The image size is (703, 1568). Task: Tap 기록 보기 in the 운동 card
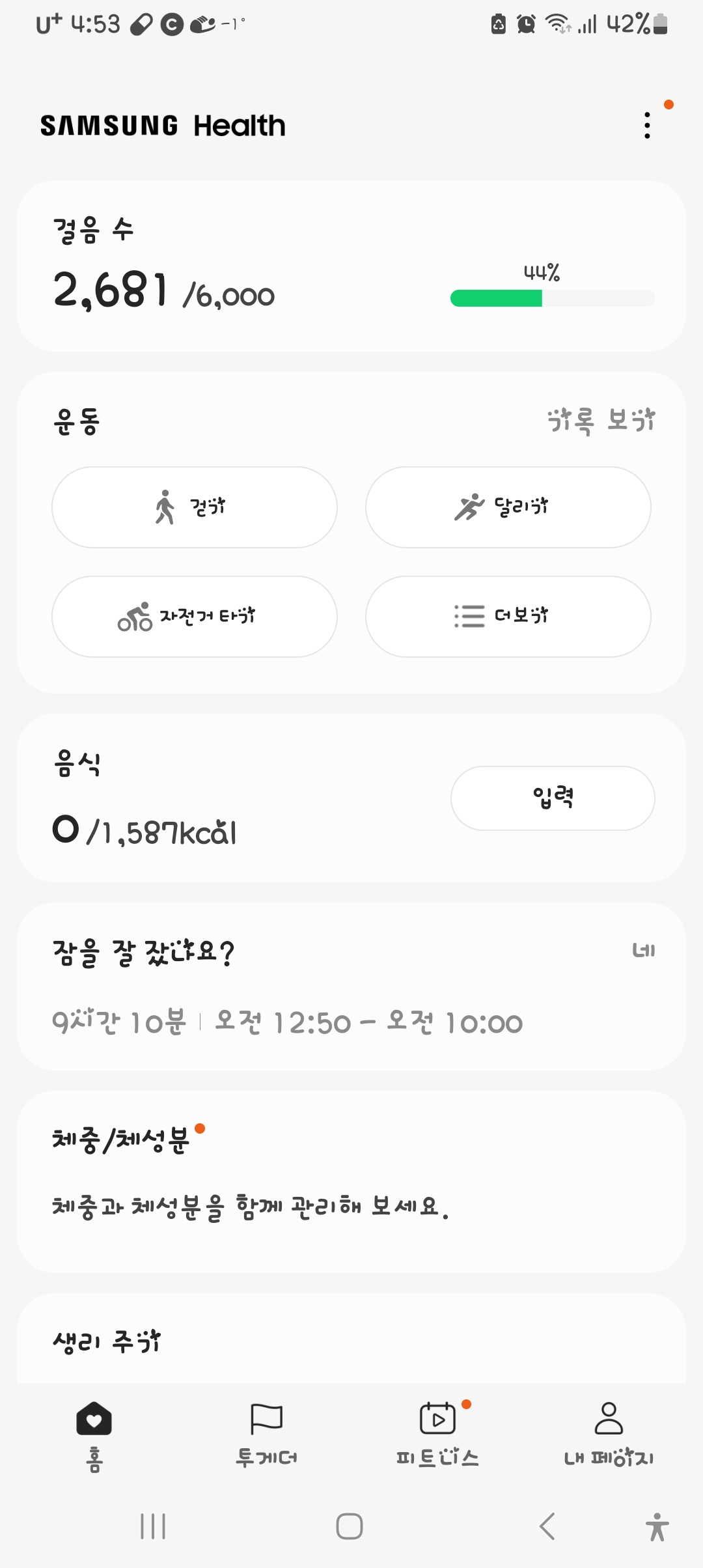pos(601,421)
